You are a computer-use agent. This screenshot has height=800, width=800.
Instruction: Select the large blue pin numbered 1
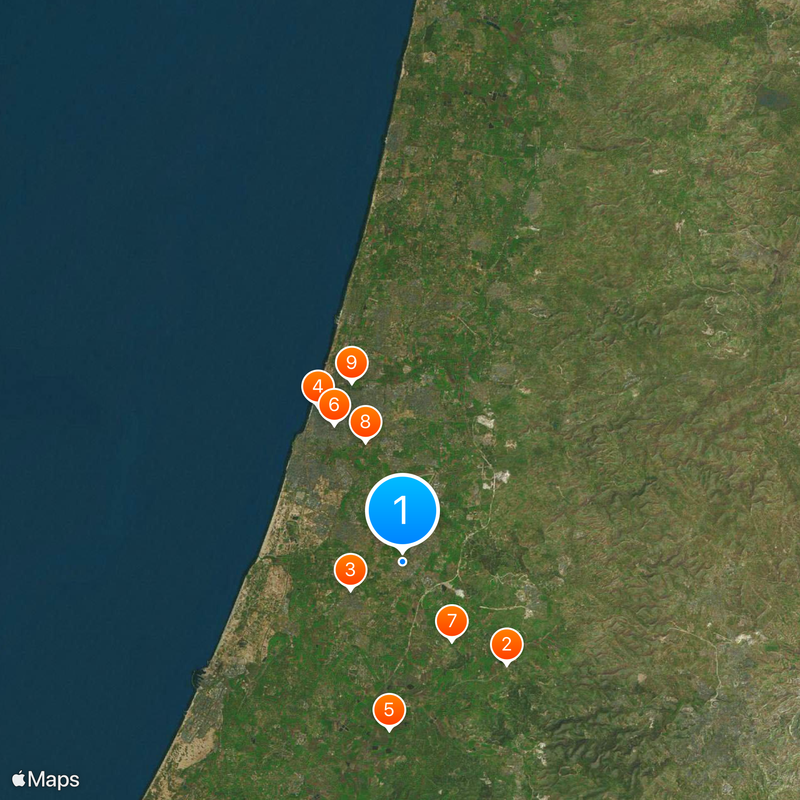pyautogui.click(x=402, y=510)
